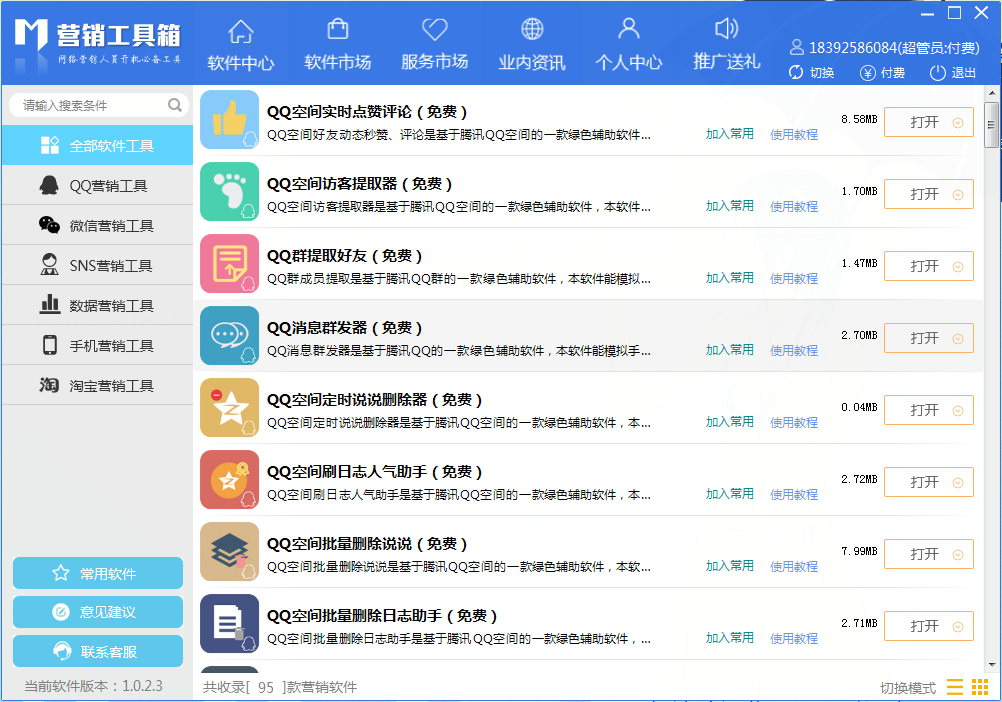
Task: Contact support via 联系客服
Action: click(x=97, y=651)
